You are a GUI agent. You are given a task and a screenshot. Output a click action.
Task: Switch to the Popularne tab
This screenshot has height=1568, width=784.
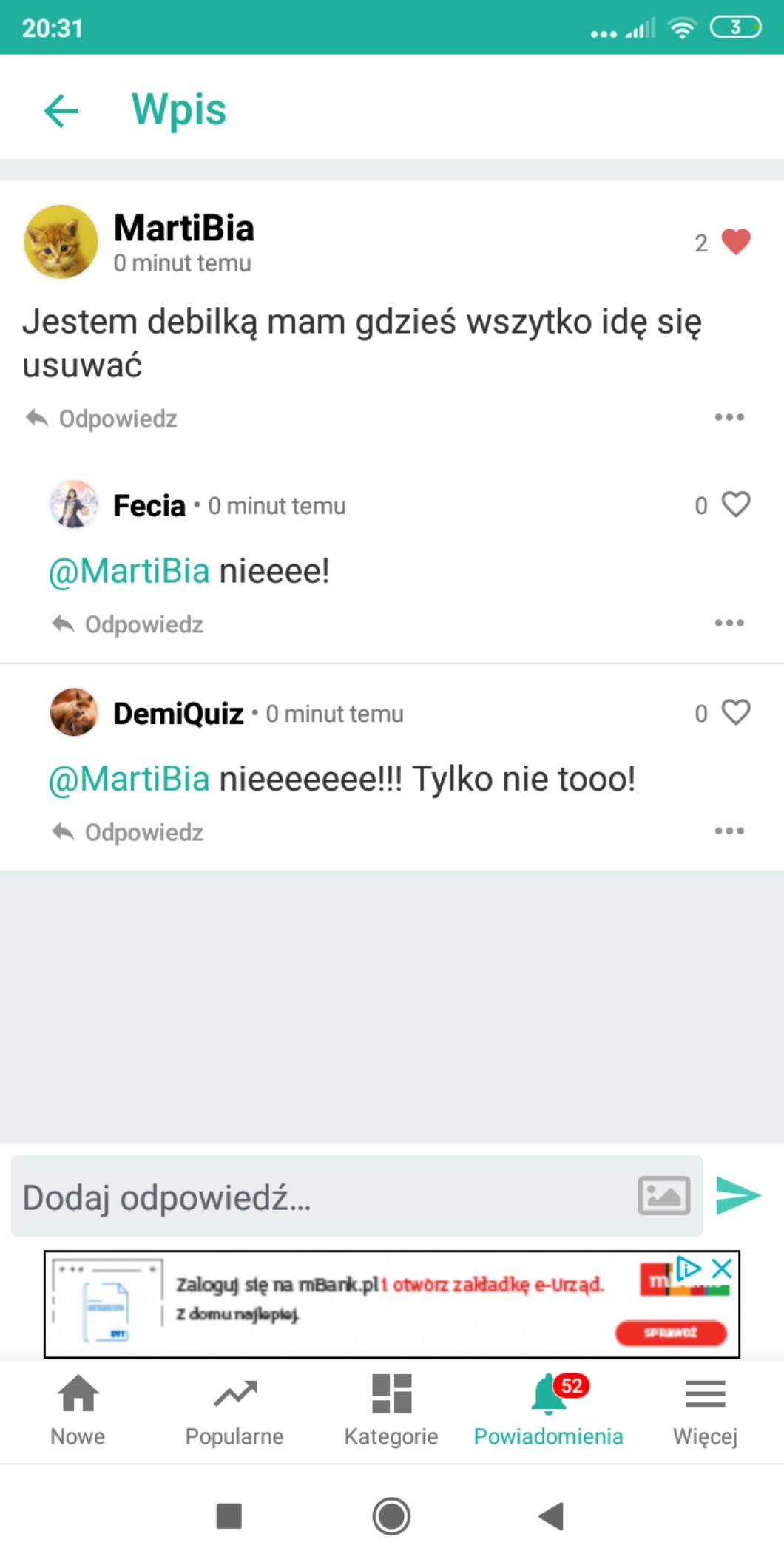pyautogui.click(x=234, y=1409)
